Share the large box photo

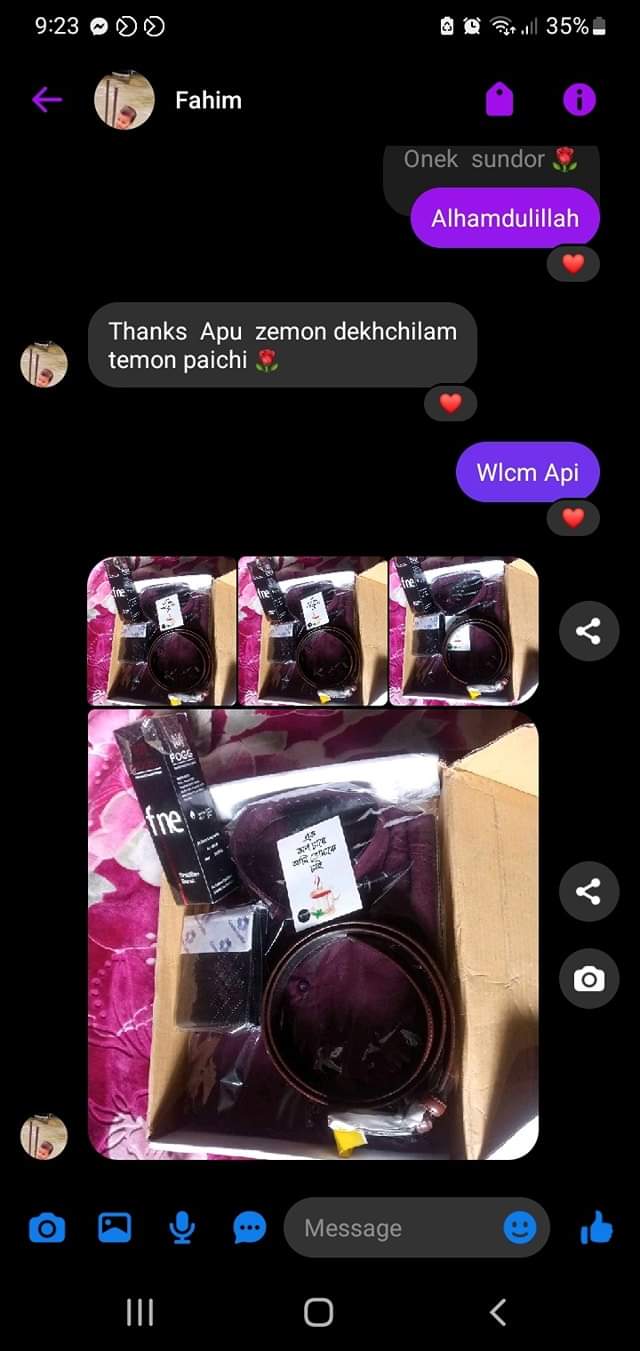coord(588,891)
